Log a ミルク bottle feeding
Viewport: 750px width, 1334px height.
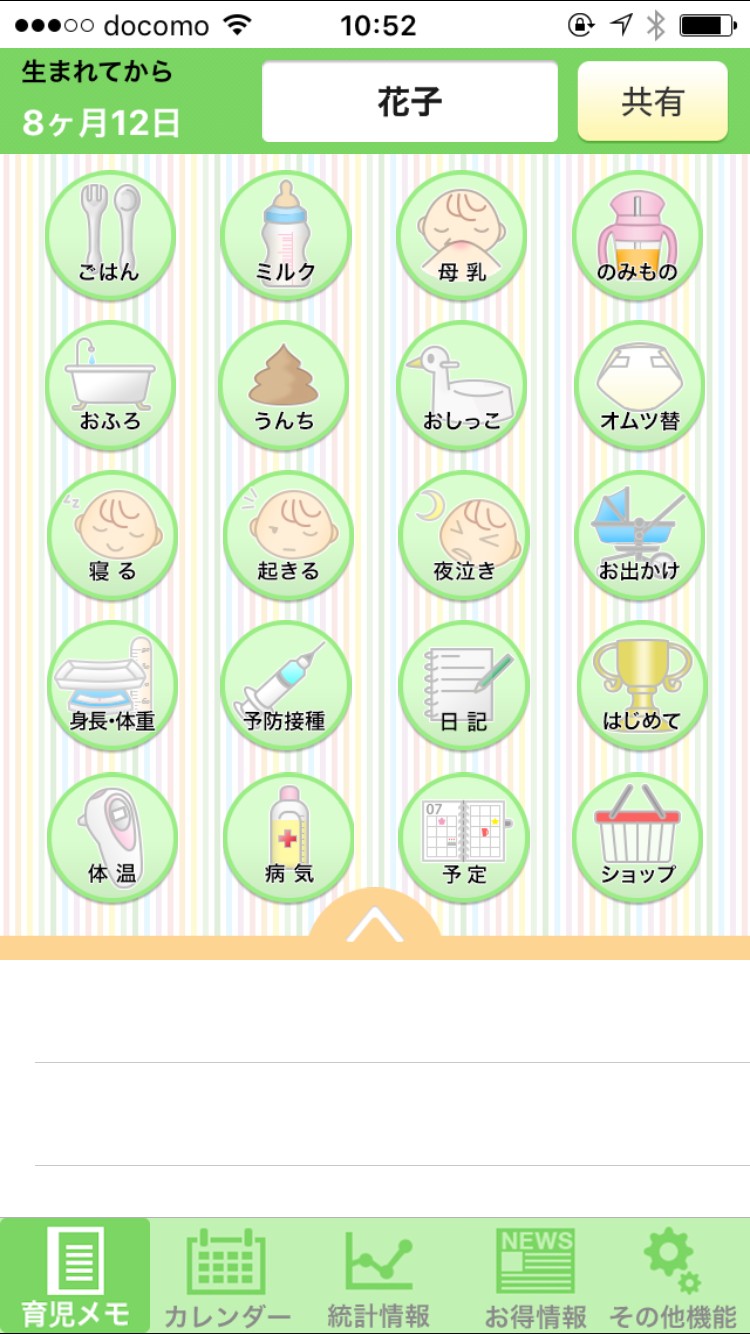point(286,235)
